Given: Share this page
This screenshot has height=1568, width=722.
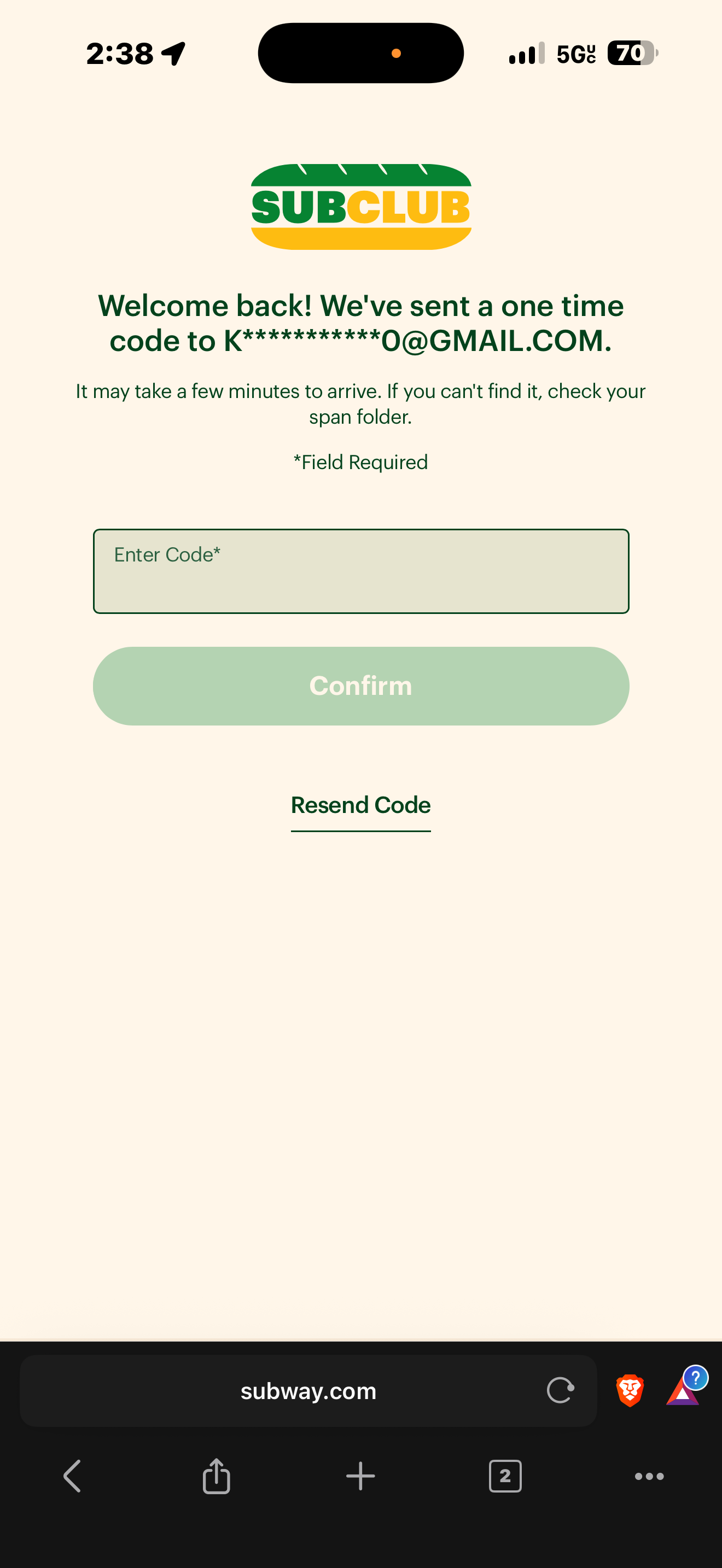Looking at the screenshot, I should 216,1476.
